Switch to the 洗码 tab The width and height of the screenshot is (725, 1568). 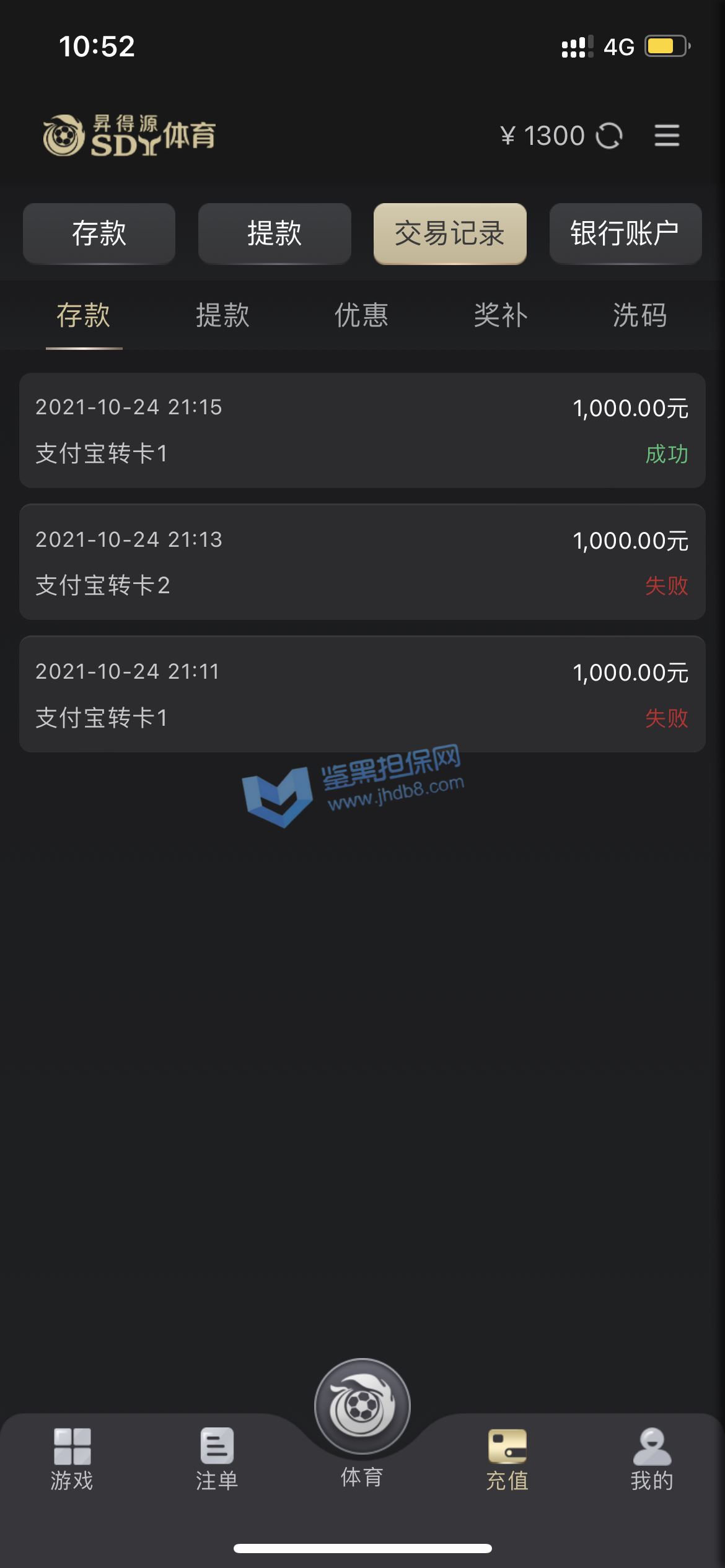pyautogui.click(x=639, y=315)
